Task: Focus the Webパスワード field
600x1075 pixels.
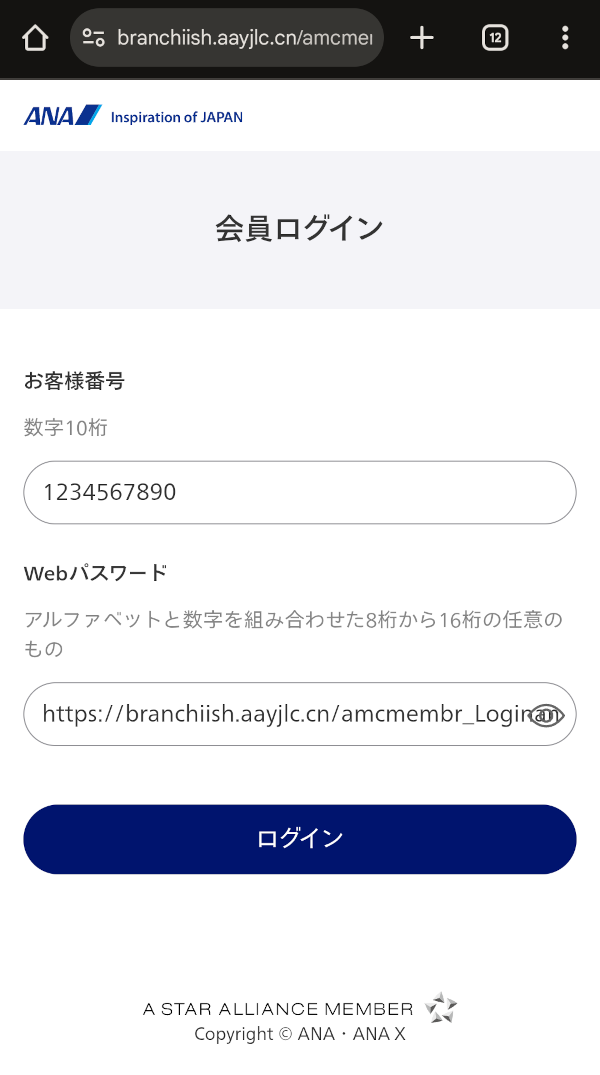Action: pyautogui.click(x=280, y=714)
